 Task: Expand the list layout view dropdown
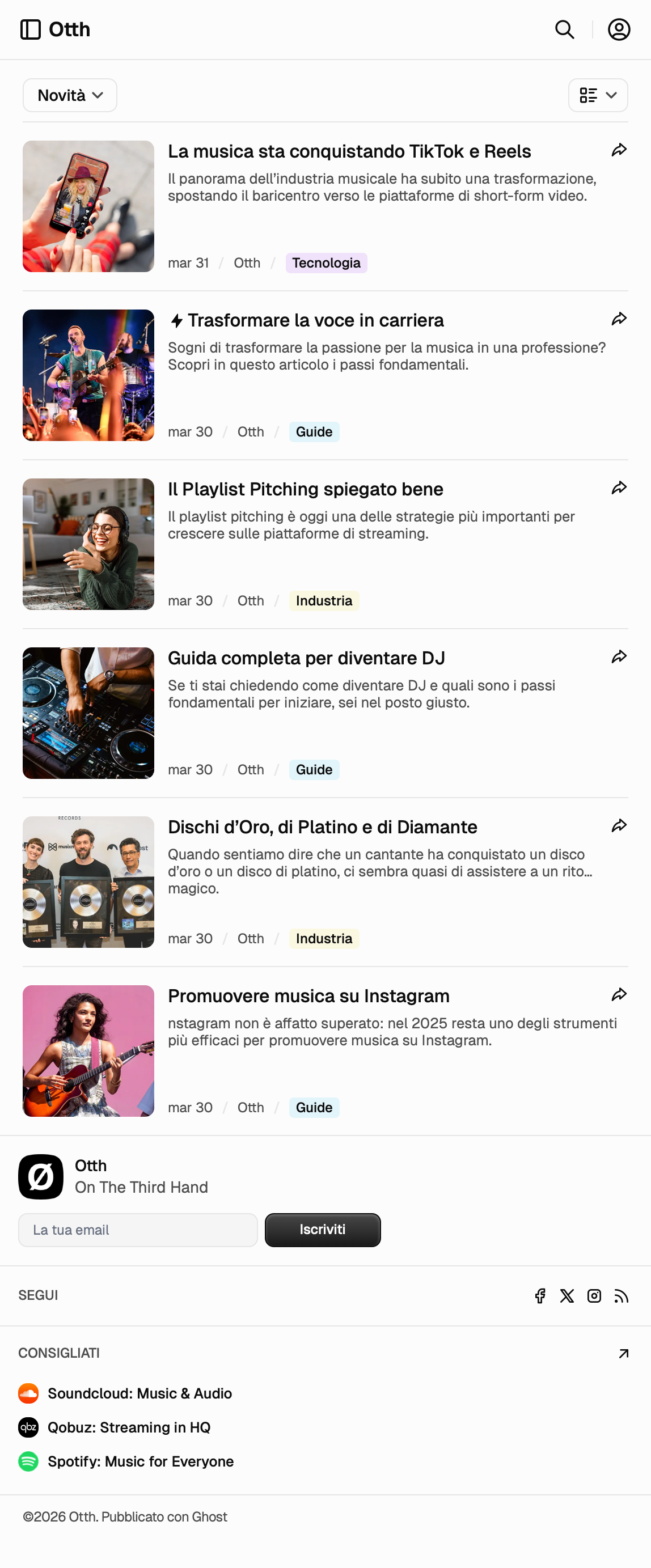point(597,96)
